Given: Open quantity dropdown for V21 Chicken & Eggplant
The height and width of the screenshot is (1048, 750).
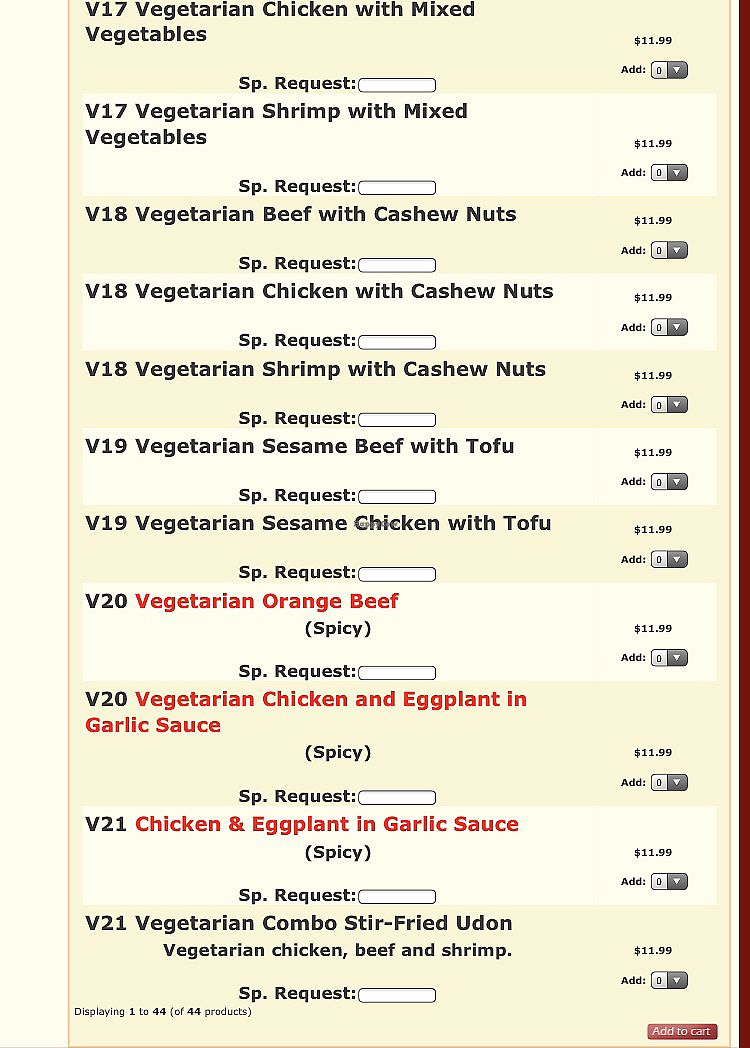Looking at the screenshot, I should click(x=670, y=881).
